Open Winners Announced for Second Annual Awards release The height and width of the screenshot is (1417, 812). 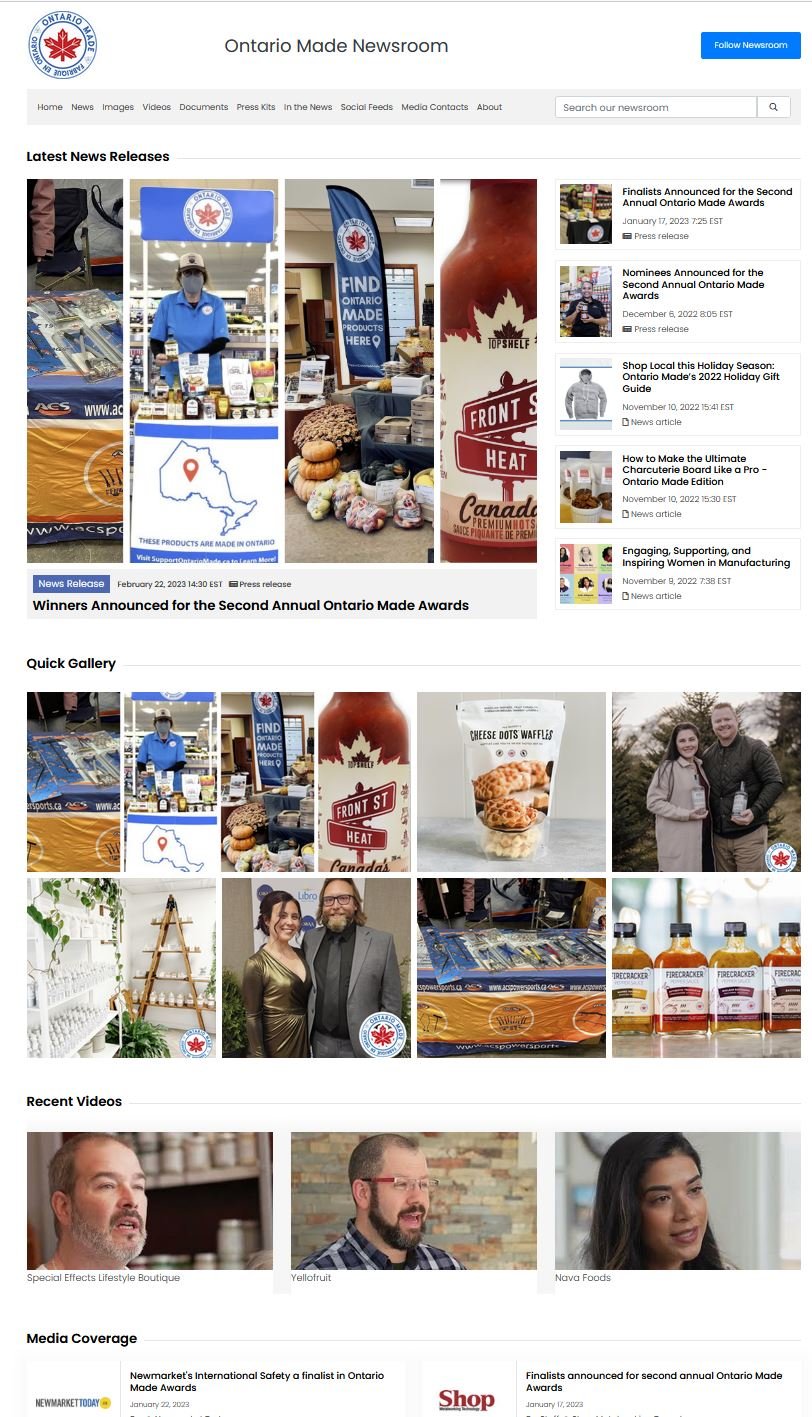pyautogui.click(x=250, y=605)
